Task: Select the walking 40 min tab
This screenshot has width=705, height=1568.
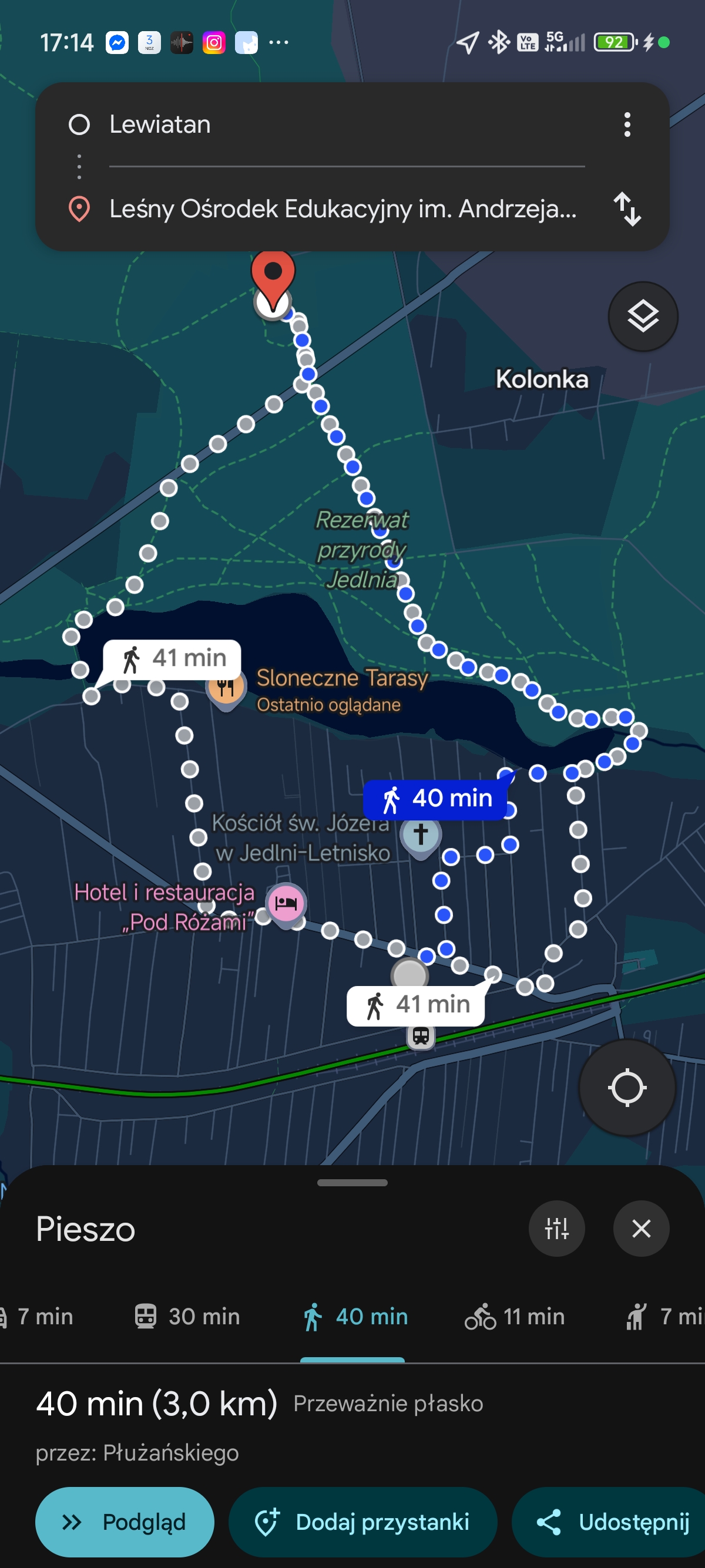Action: click(354, 1316)
